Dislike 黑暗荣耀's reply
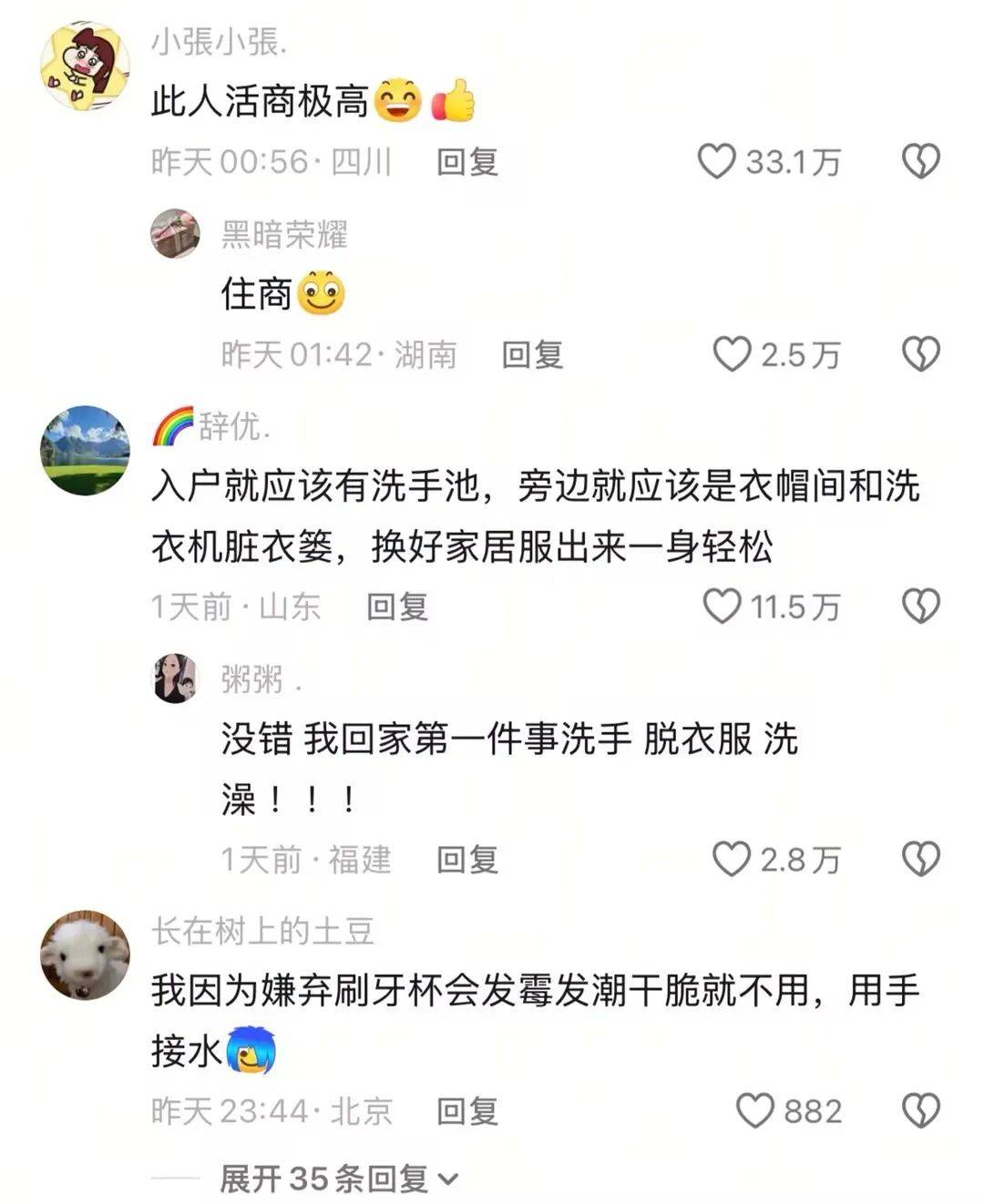 (x=920, y=354)
